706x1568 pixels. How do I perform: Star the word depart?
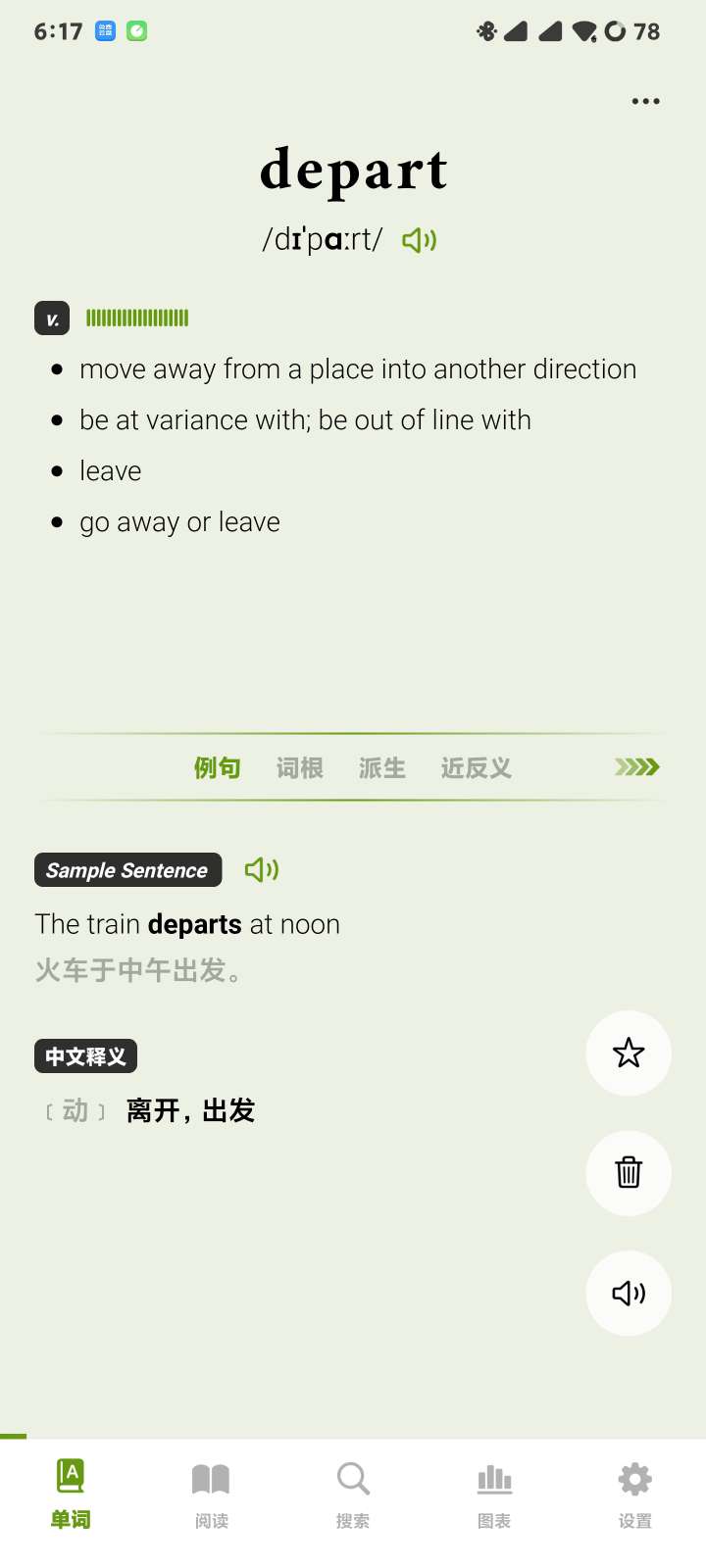pyautogui.click(x=629, y=1053)
